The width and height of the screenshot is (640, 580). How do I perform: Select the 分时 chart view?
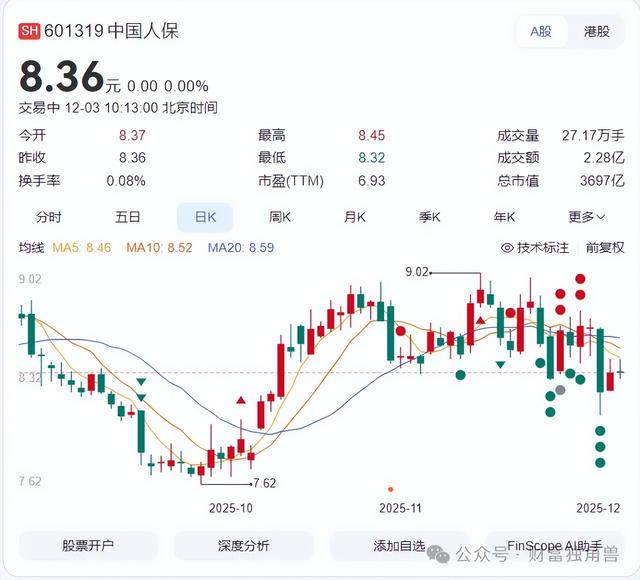point(48,217)
